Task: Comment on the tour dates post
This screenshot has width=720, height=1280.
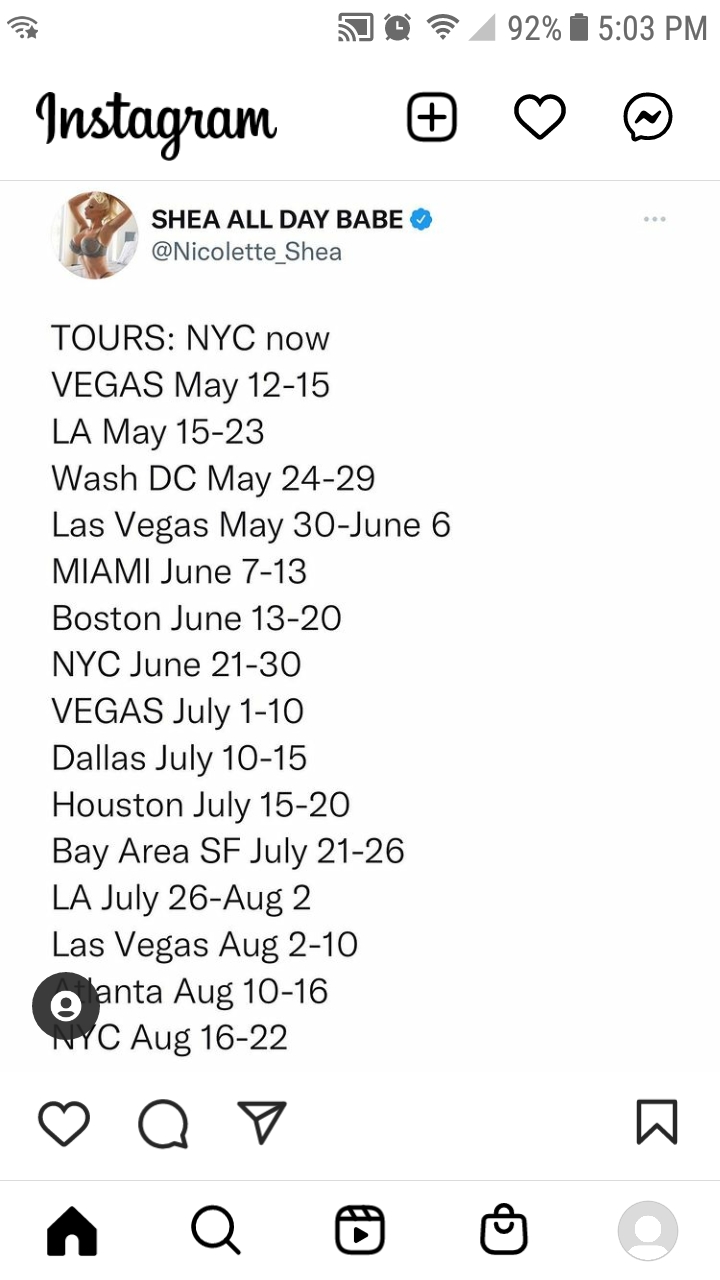Action: click(163, 1123)
